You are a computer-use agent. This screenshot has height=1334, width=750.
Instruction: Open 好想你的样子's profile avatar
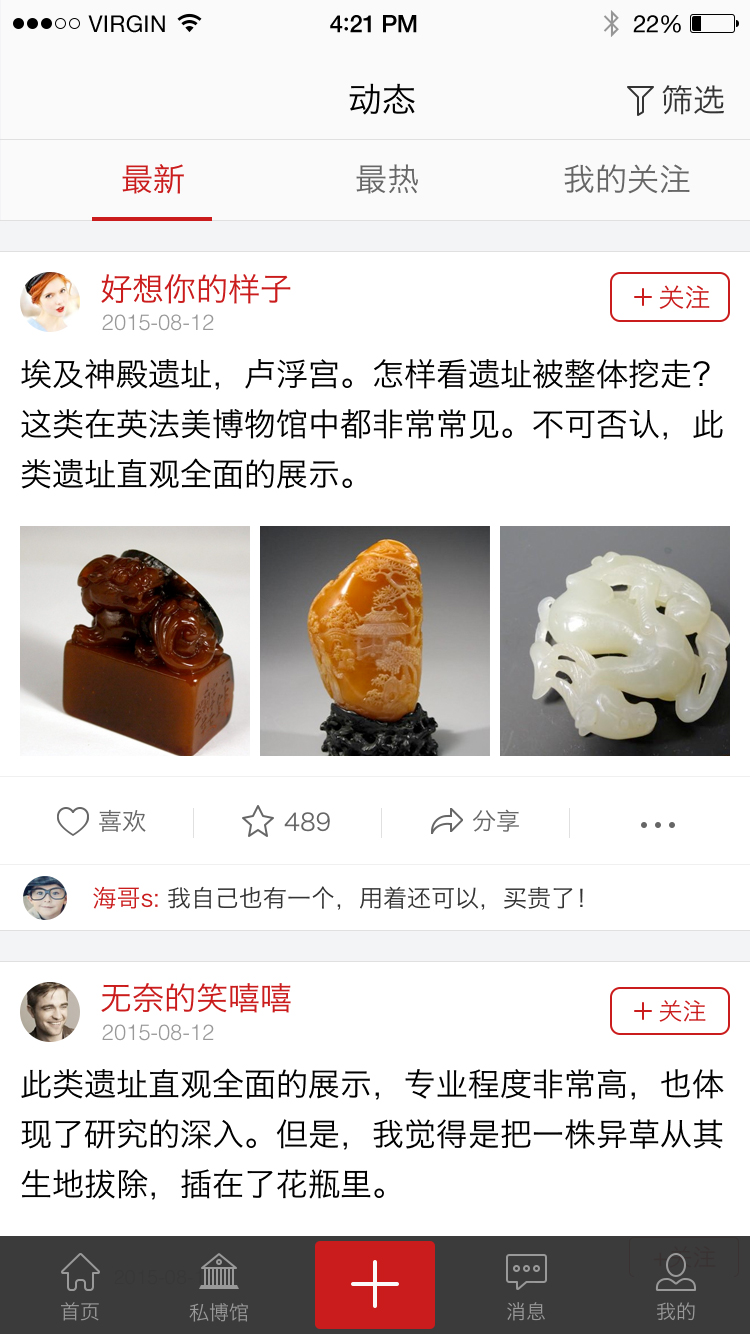point(50,301)
